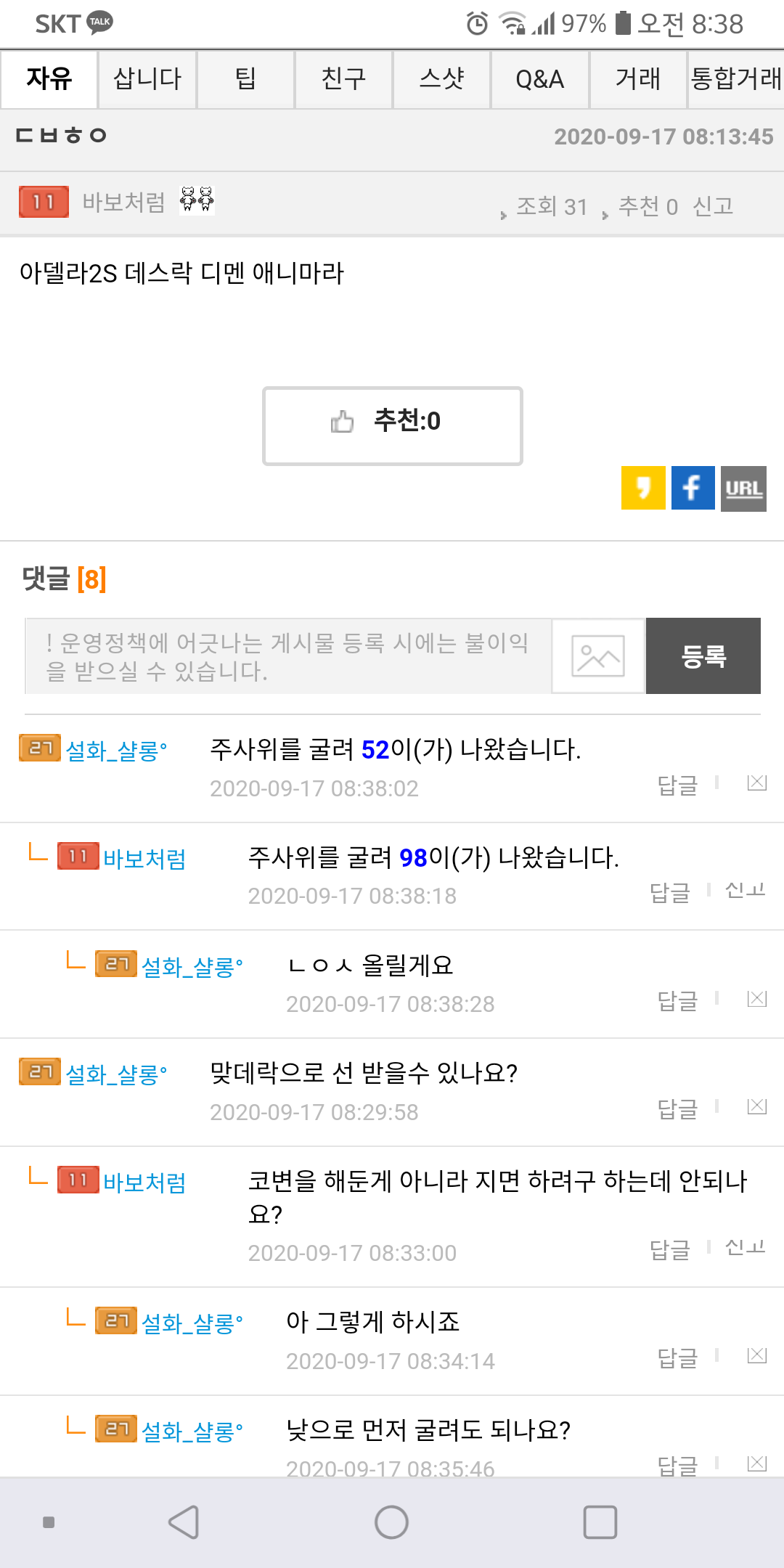Recommend the post with 추천:0 button
The width and height of the screenshot is (784, 1568).
392,426
